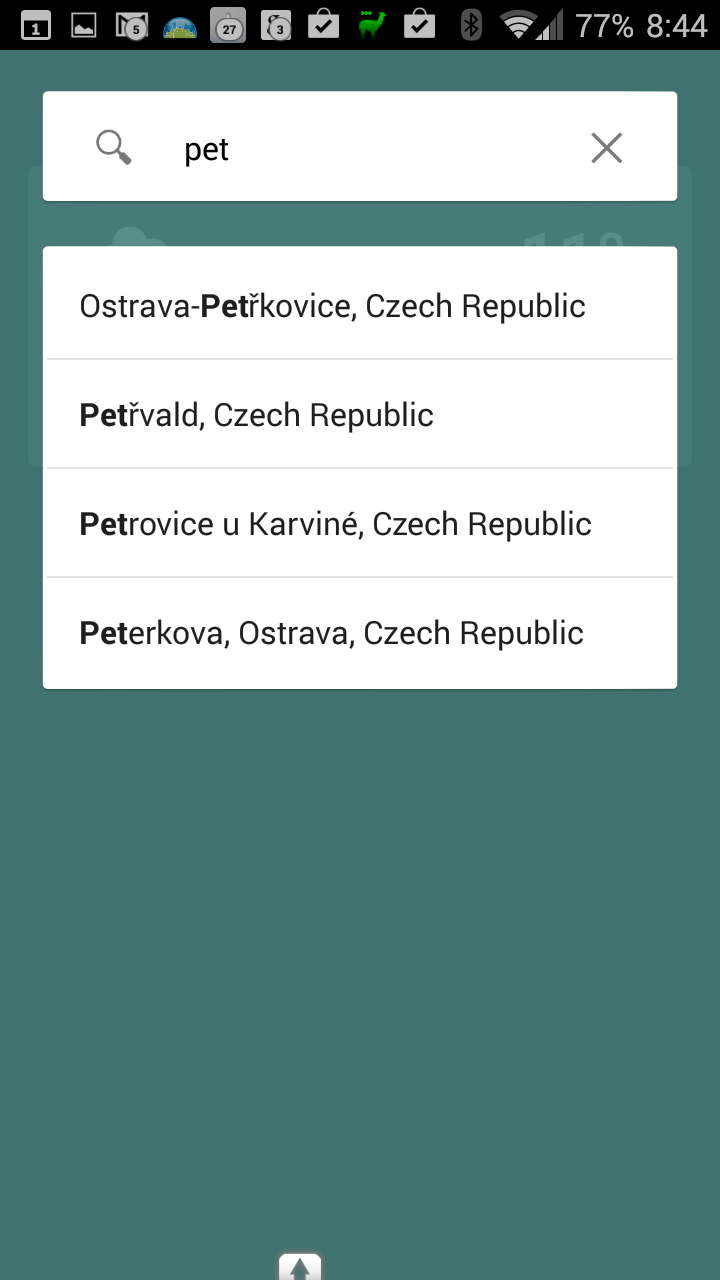Tap the up arrow handle at bottom
The height and width of the screenshot is (1280, 720).
click(300, 1266)
